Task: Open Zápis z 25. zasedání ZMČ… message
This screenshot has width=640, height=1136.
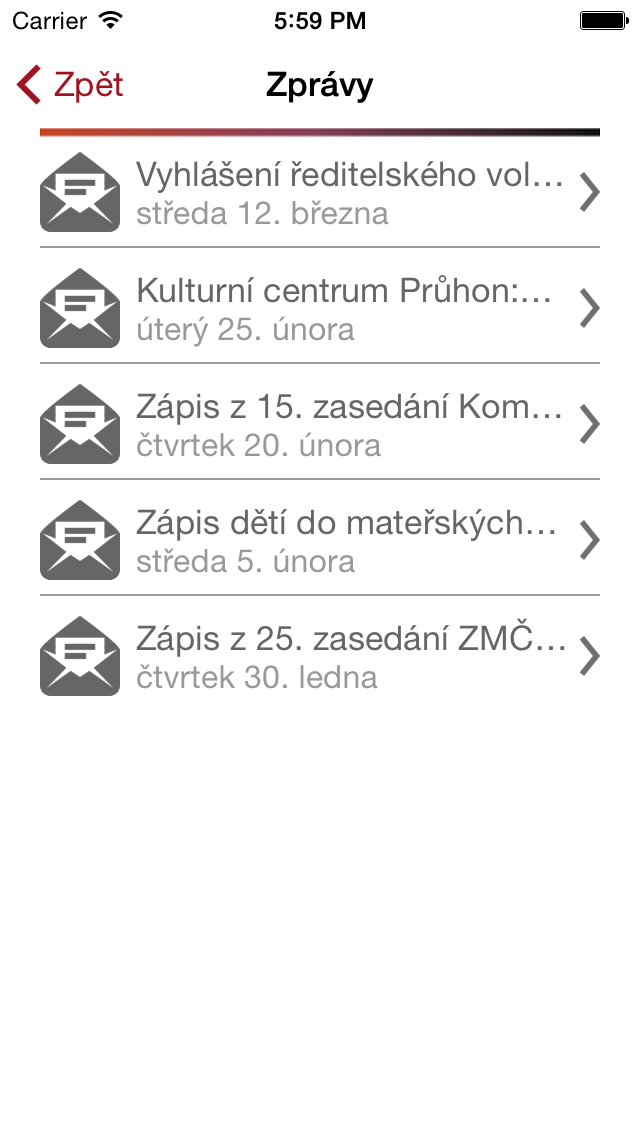Action: tap(320, 656)
